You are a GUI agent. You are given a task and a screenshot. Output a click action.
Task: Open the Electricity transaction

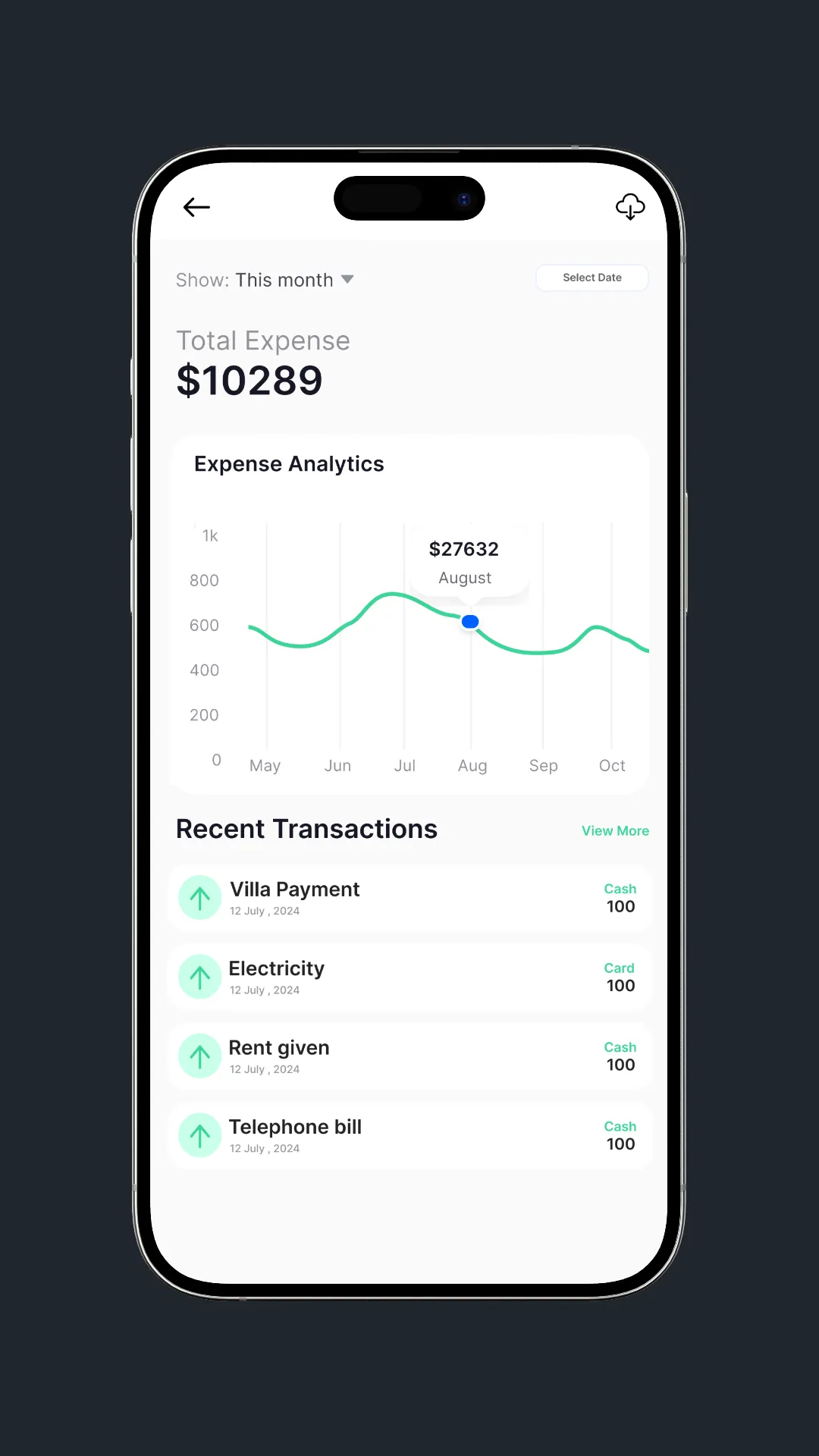click(x=409, y=977)
